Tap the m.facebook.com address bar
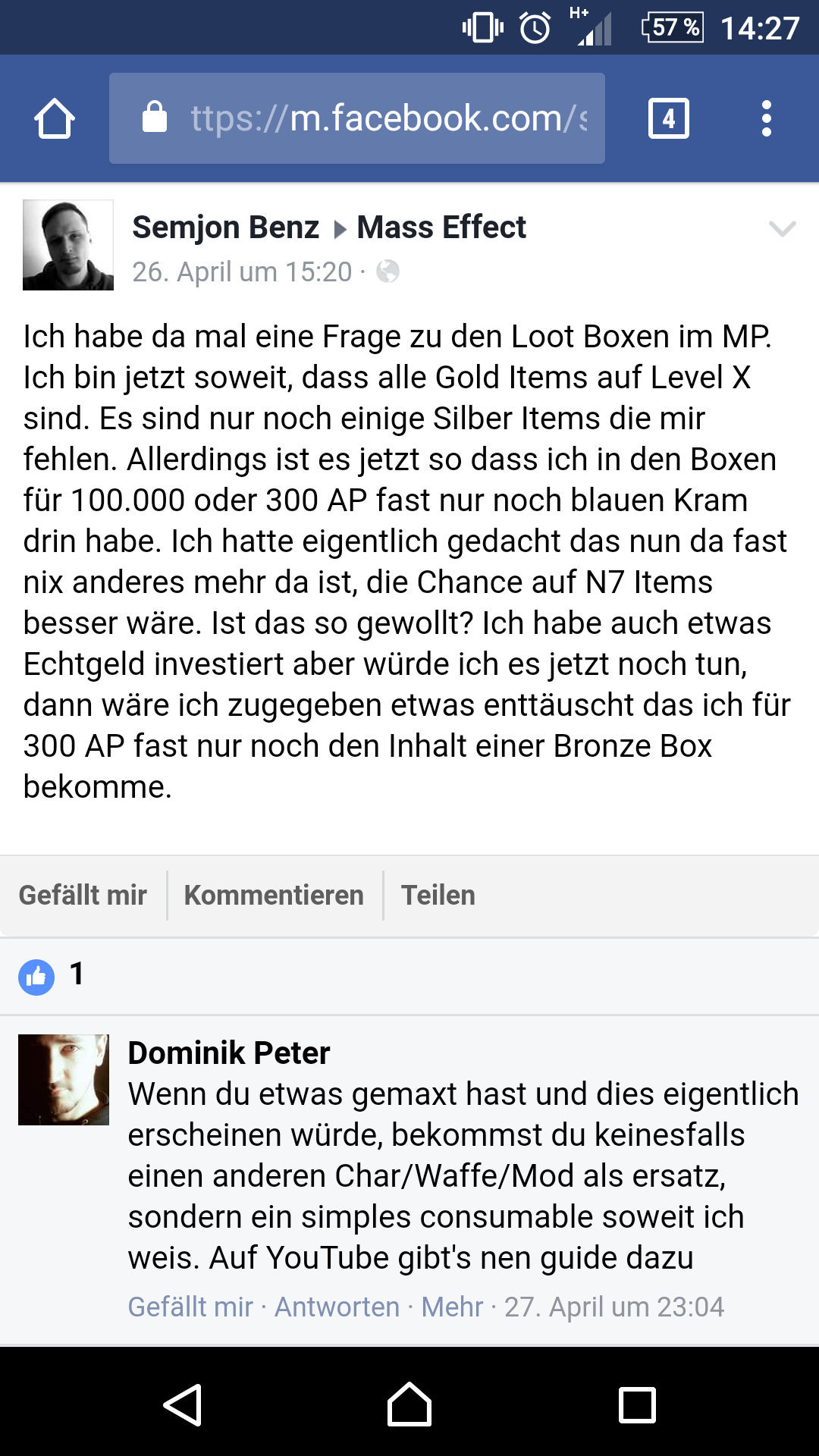 (357, 118)
